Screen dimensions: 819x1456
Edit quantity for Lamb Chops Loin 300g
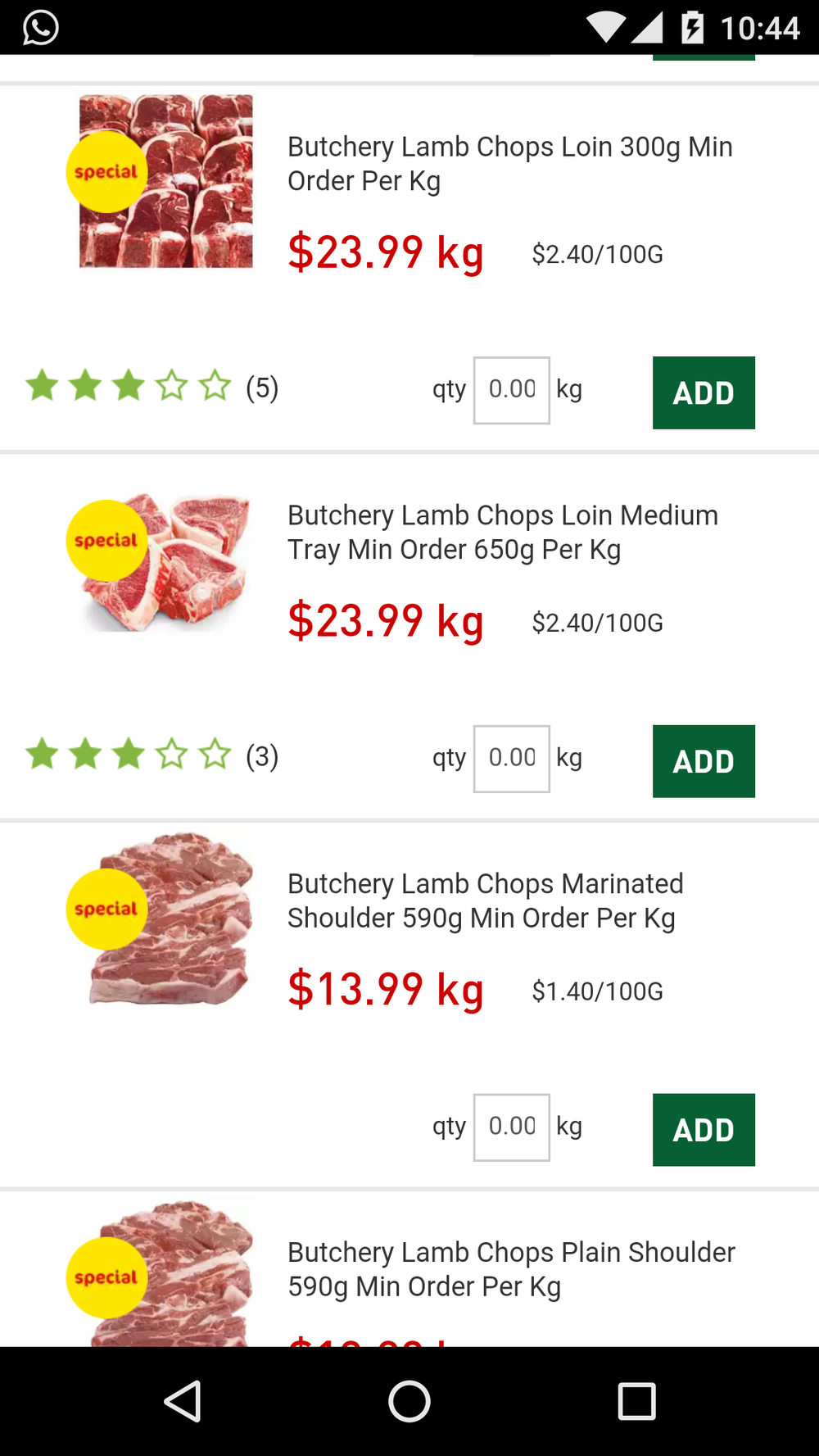pyautogui.click(x=512, y=390)
